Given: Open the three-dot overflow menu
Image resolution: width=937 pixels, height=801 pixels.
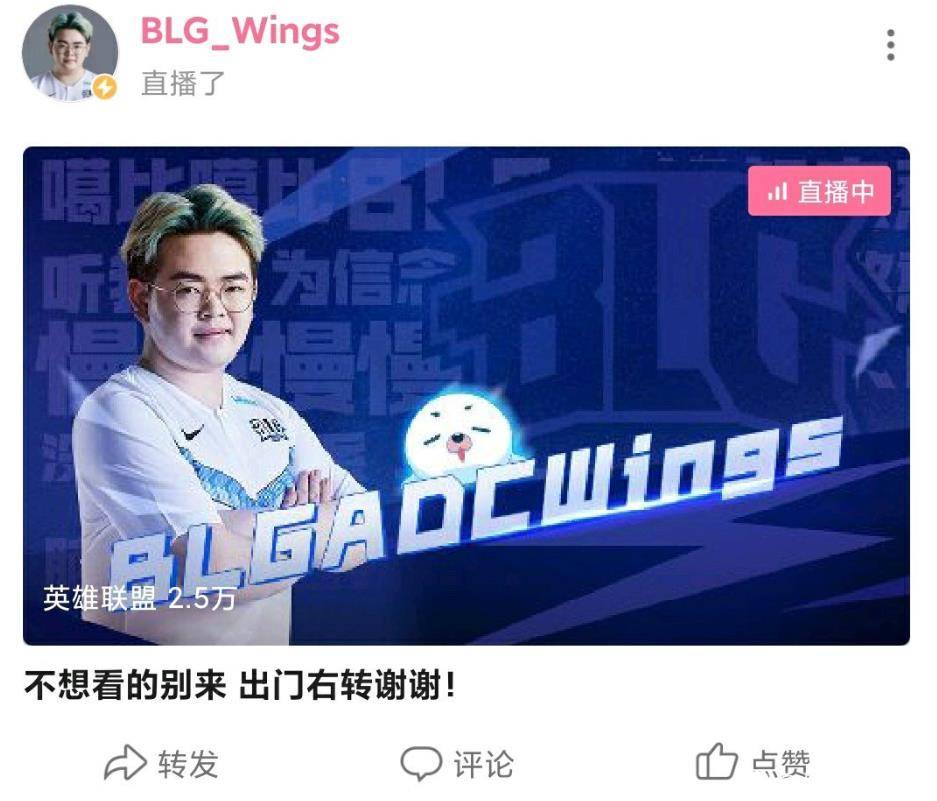Looking at the screenshot, I should tap(890, 45).
